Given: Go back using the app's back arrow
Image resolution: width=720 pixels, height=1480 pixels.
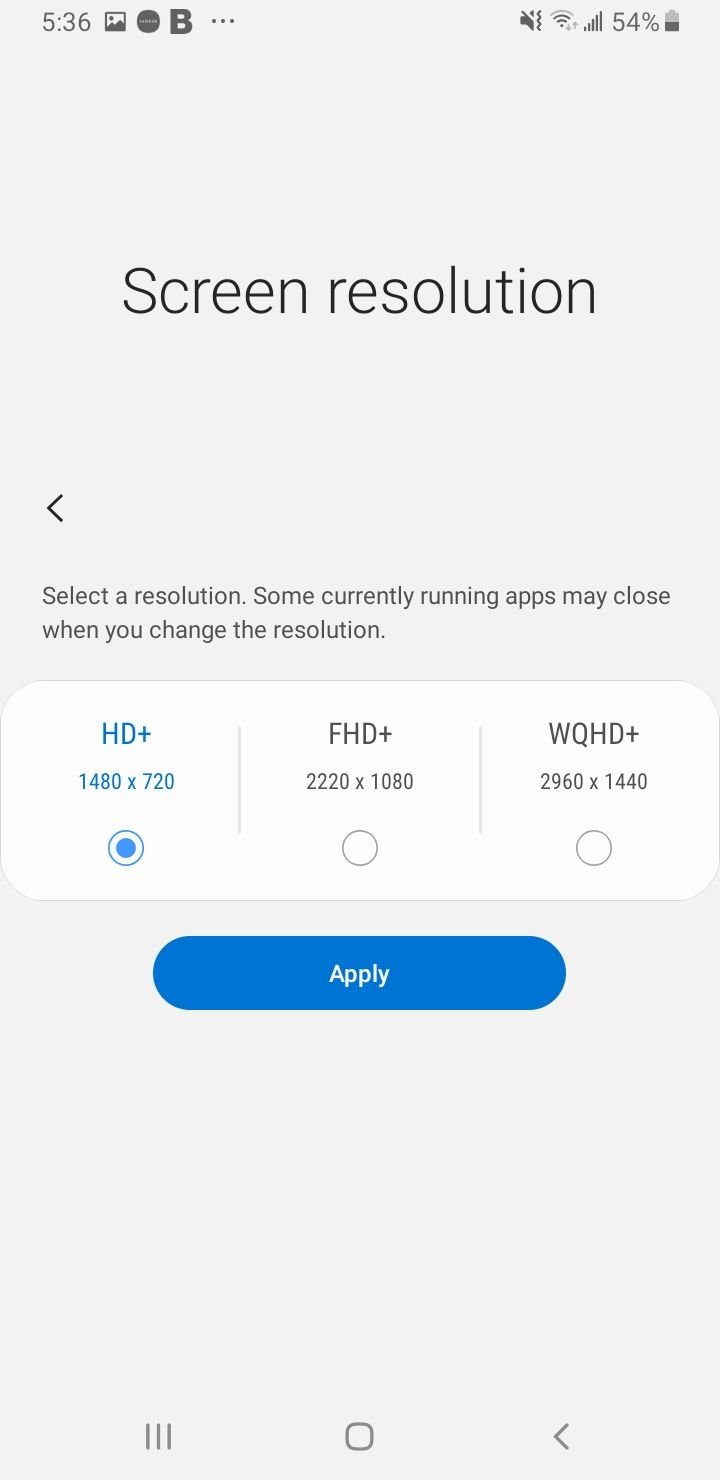Looking at the screenshot, I should (x=55, y=508).
